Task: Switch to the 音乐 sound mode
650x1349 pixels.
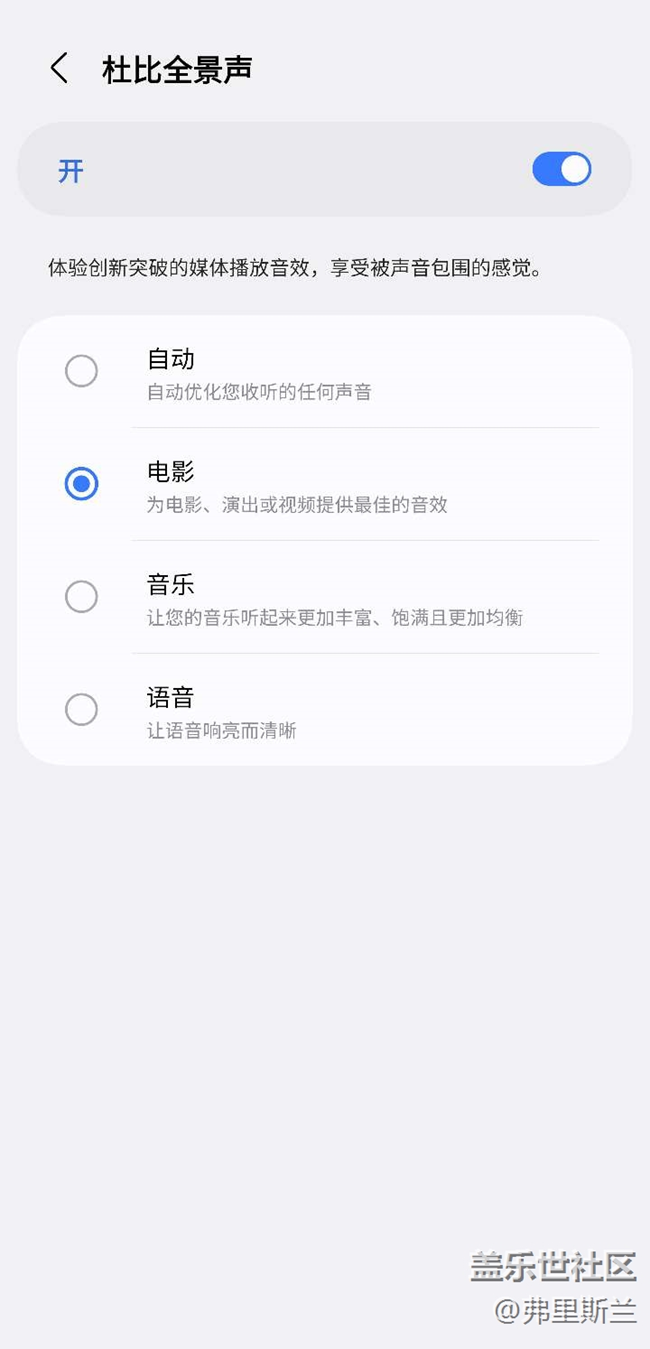Action: pos(81,597)
